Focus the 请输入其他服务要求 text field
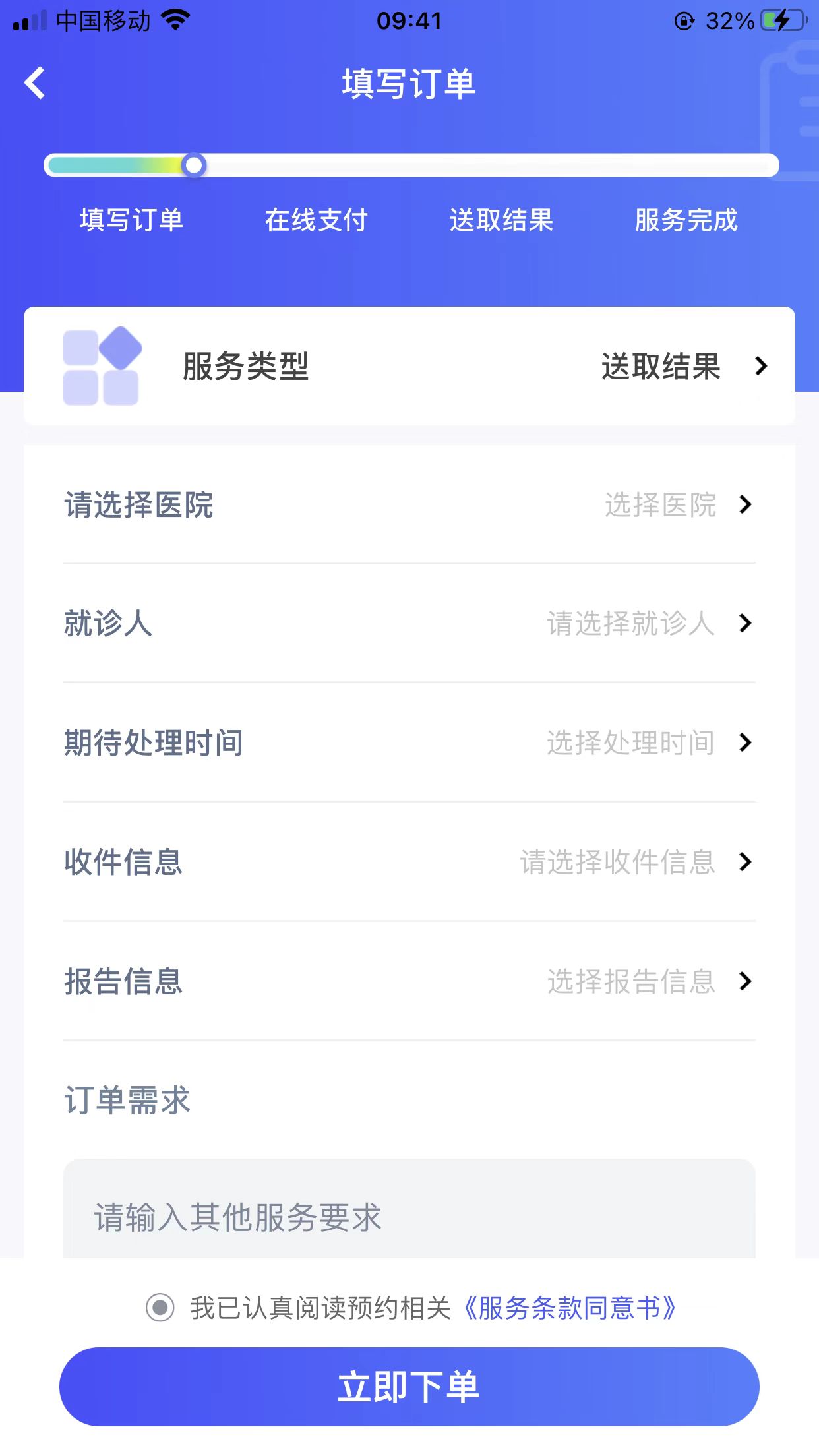The height and width of the screenshot is (1456, 819). 409,1216
